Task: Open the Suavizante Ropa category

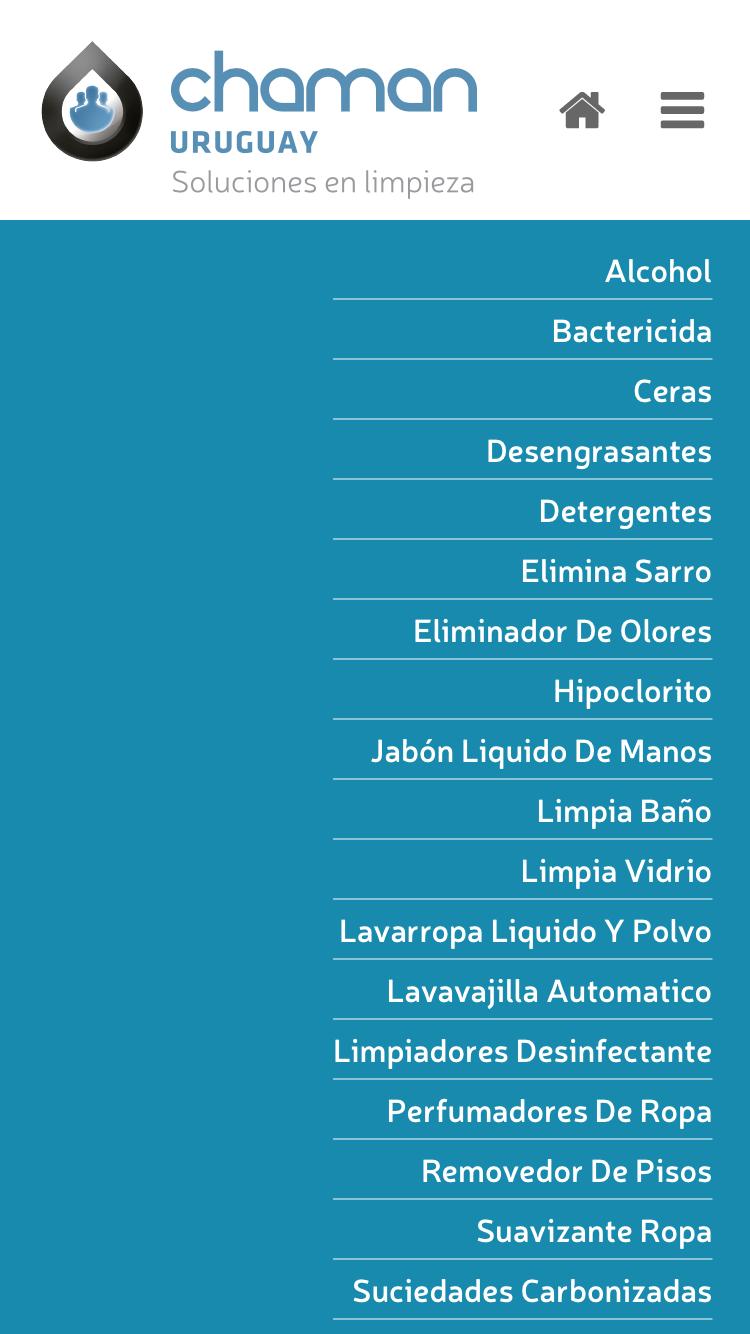Action: coord(595,1231)
